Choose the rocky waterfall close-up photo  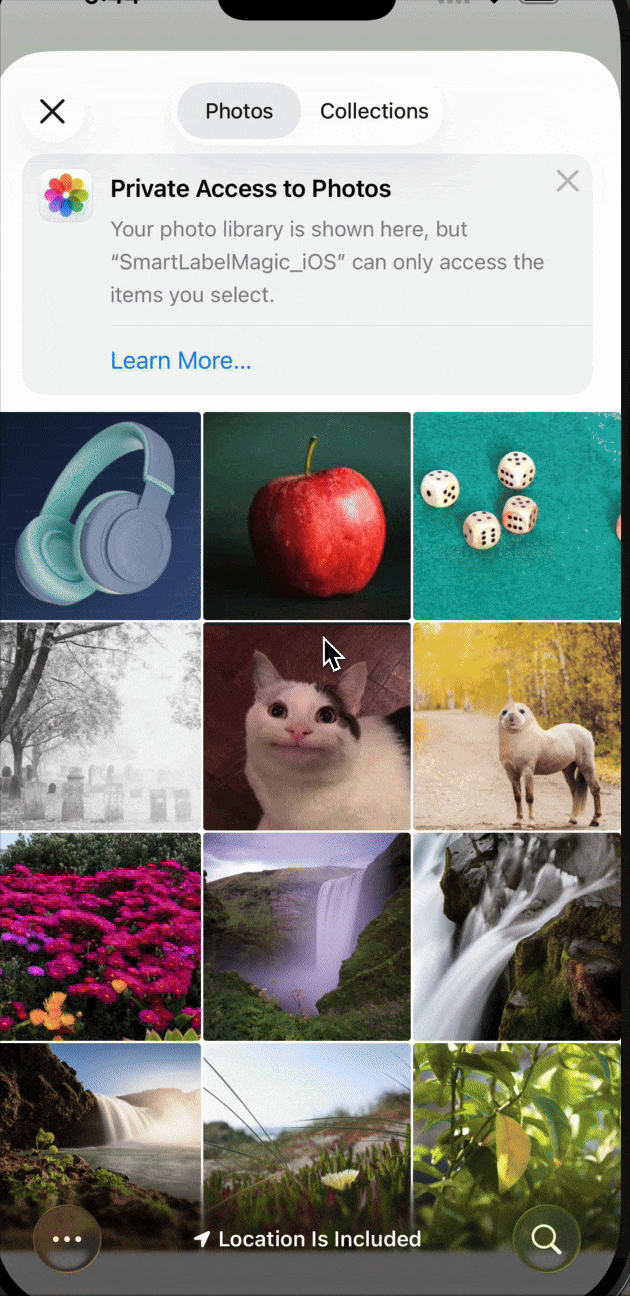(516, 936)
